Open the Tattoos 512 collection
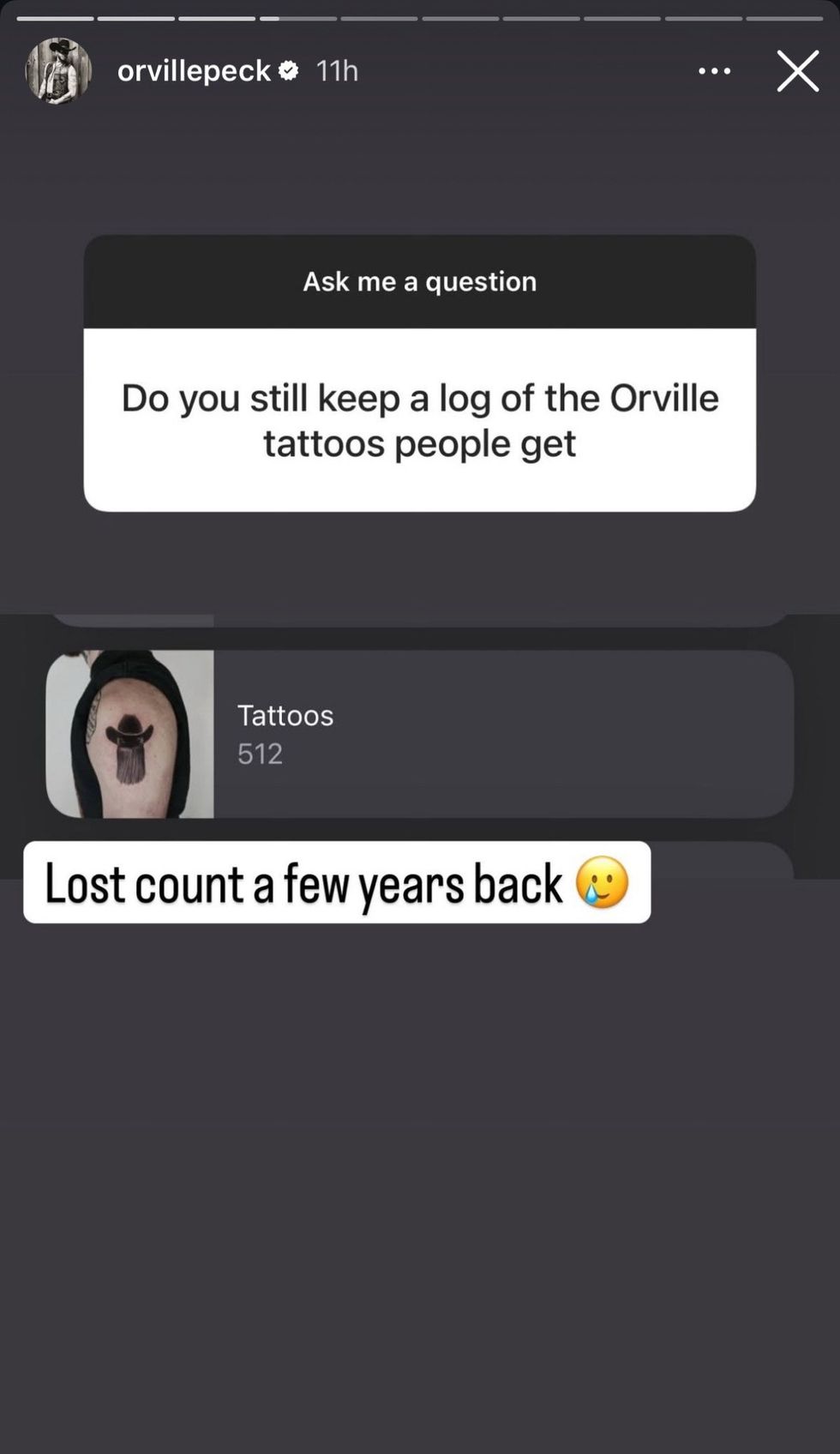 pyautogui.click(x=420, y=733)
